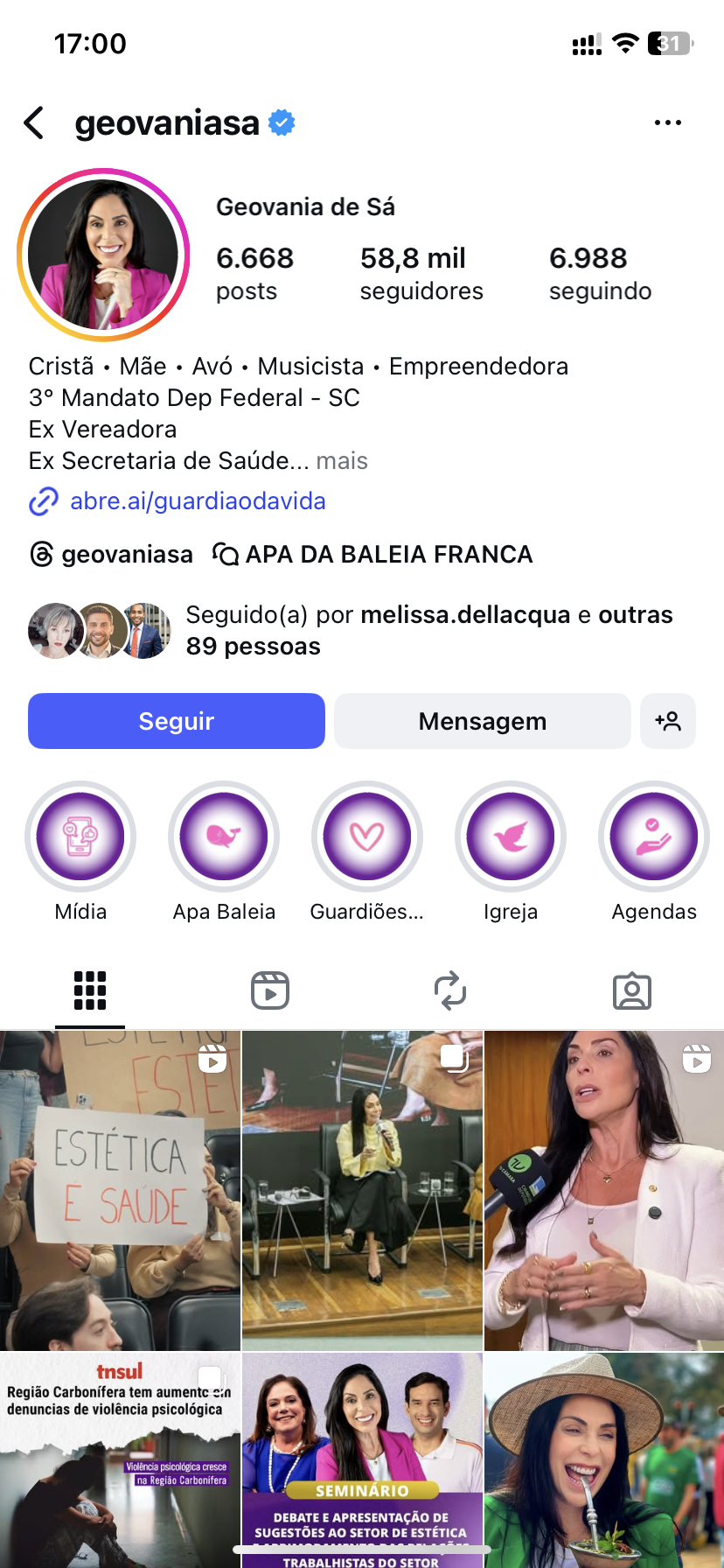Screen dimensions: 724x1568
Task: Go back using the back arrow
Action: click(34, 123)
